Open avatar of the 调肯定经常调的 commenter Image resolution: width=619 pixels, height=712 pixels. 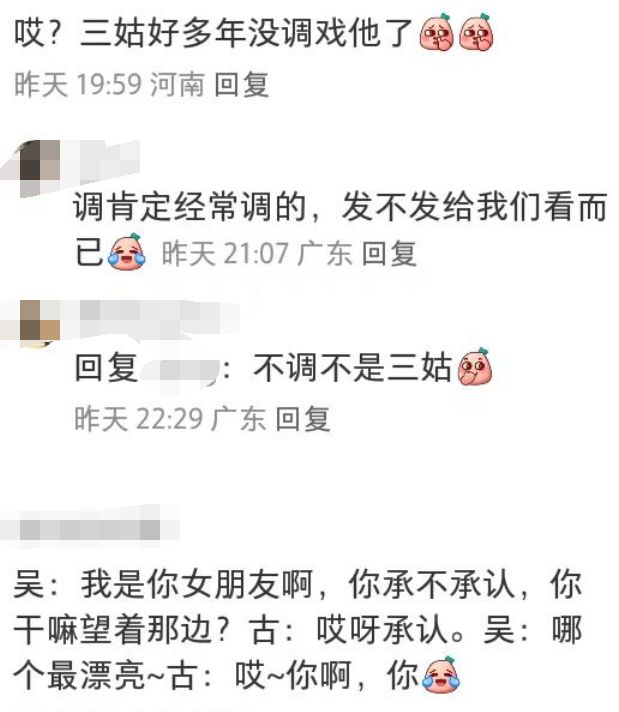pos(34,166)
